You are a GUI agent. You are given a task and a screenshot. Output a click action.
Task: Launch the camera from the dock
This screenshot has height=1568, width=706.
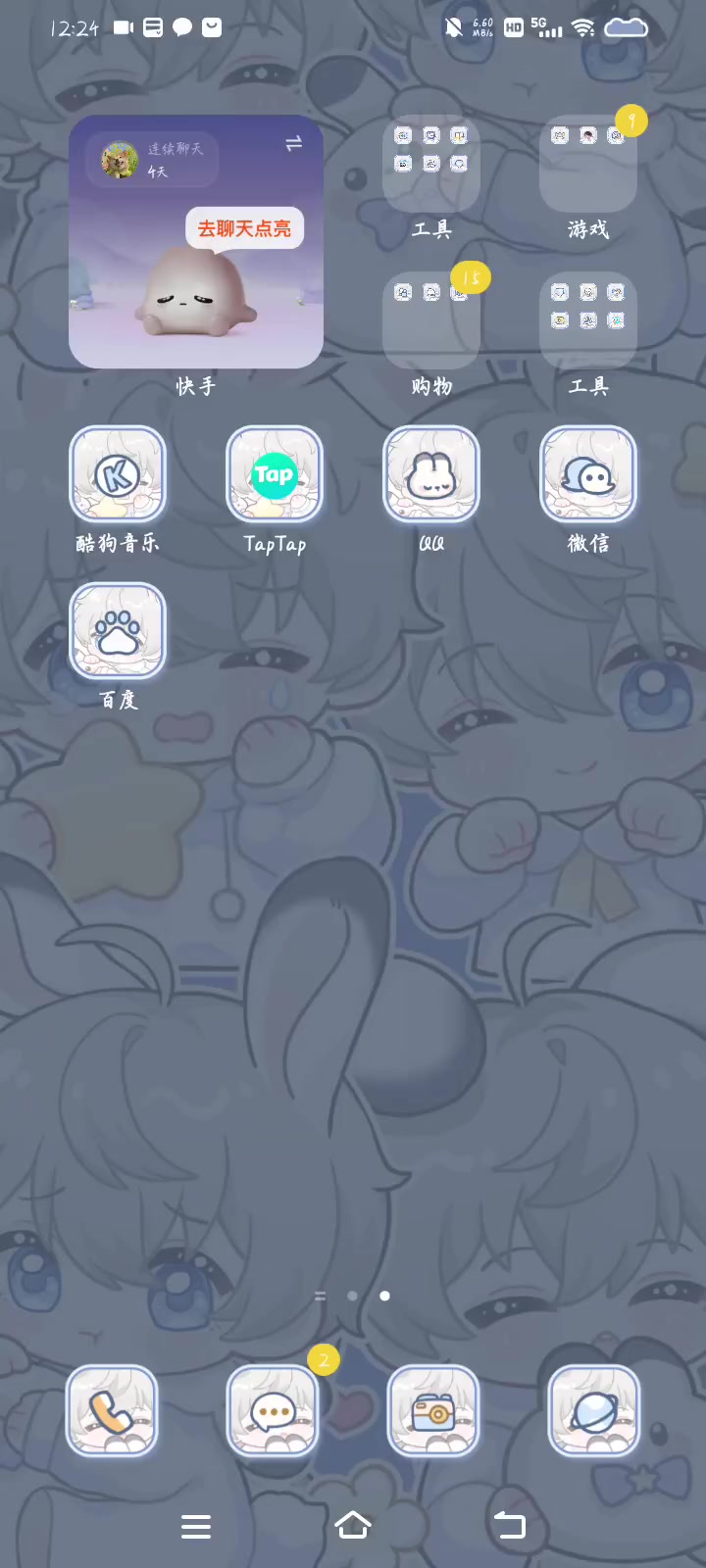point(433,1411)
